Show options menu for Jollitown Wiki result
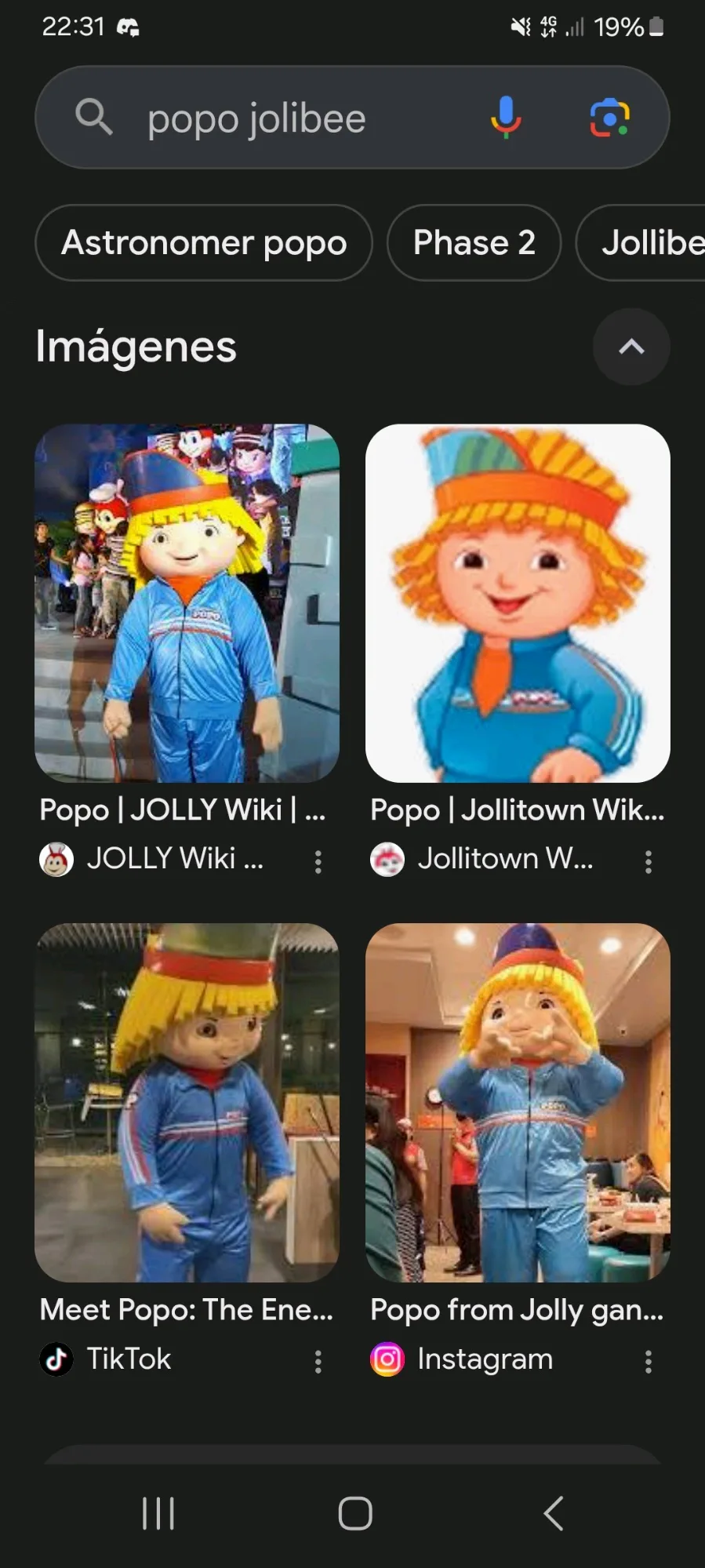 (648, 861)
